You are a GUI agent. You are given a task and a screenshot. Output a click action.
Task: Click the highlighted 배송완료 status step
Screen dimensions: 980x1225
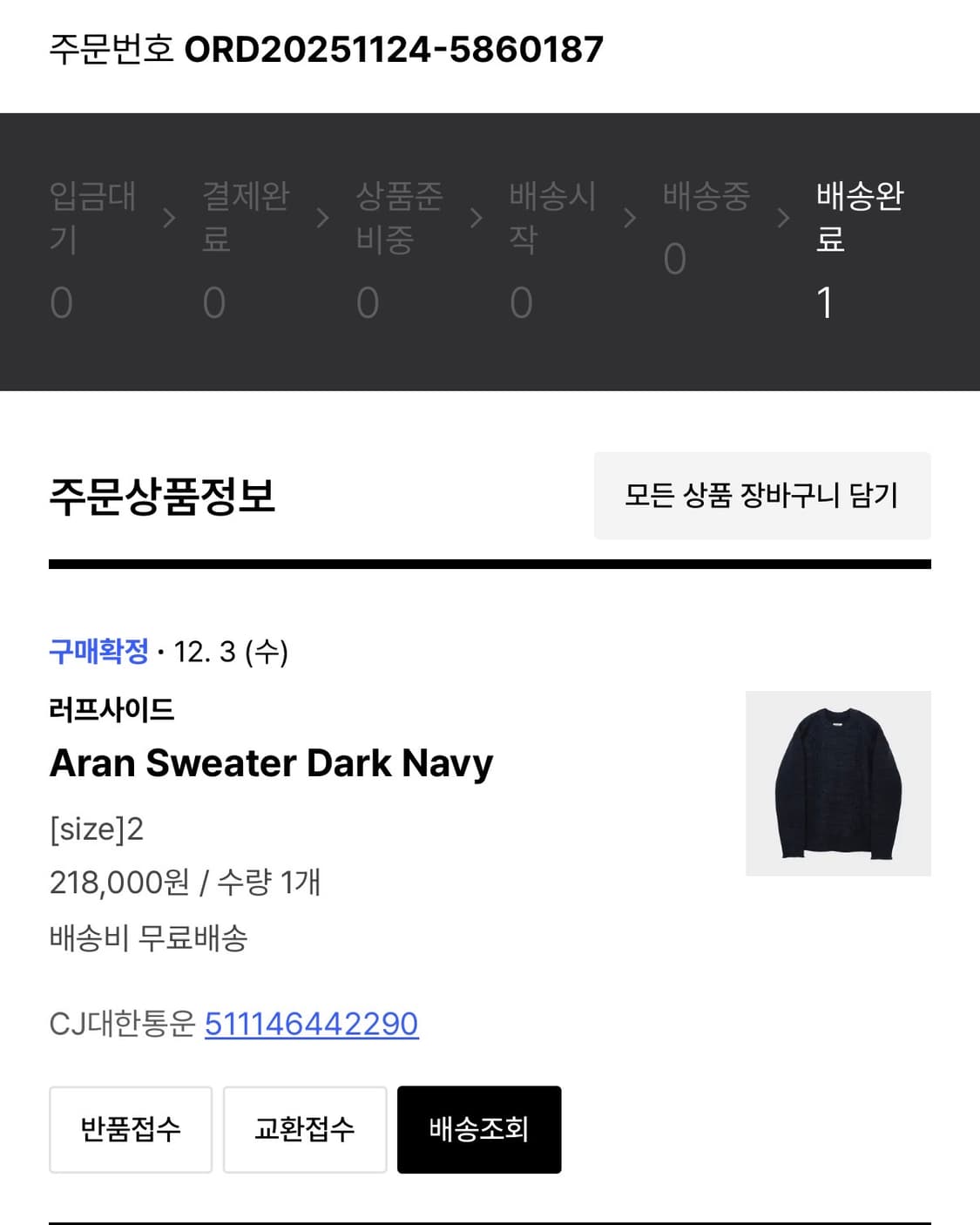pyautogui.click(x=860, y=218)
